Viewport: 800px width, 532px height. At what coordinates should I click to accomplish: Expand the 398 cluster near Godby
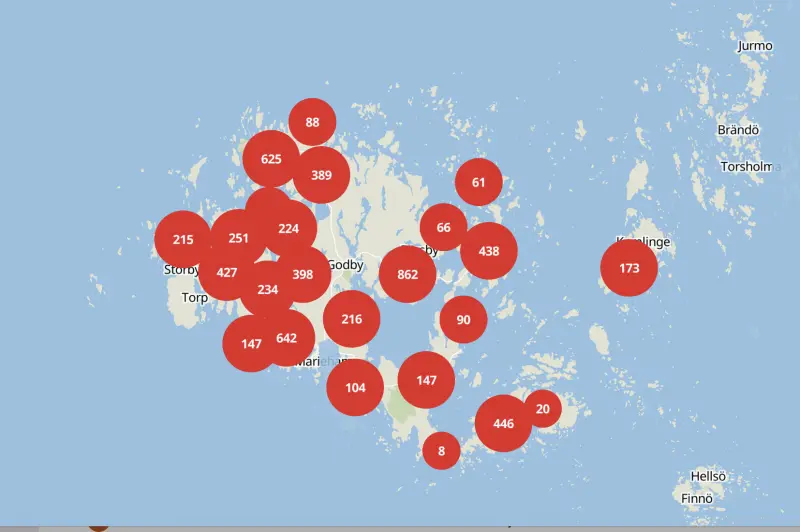coord(303,274)
